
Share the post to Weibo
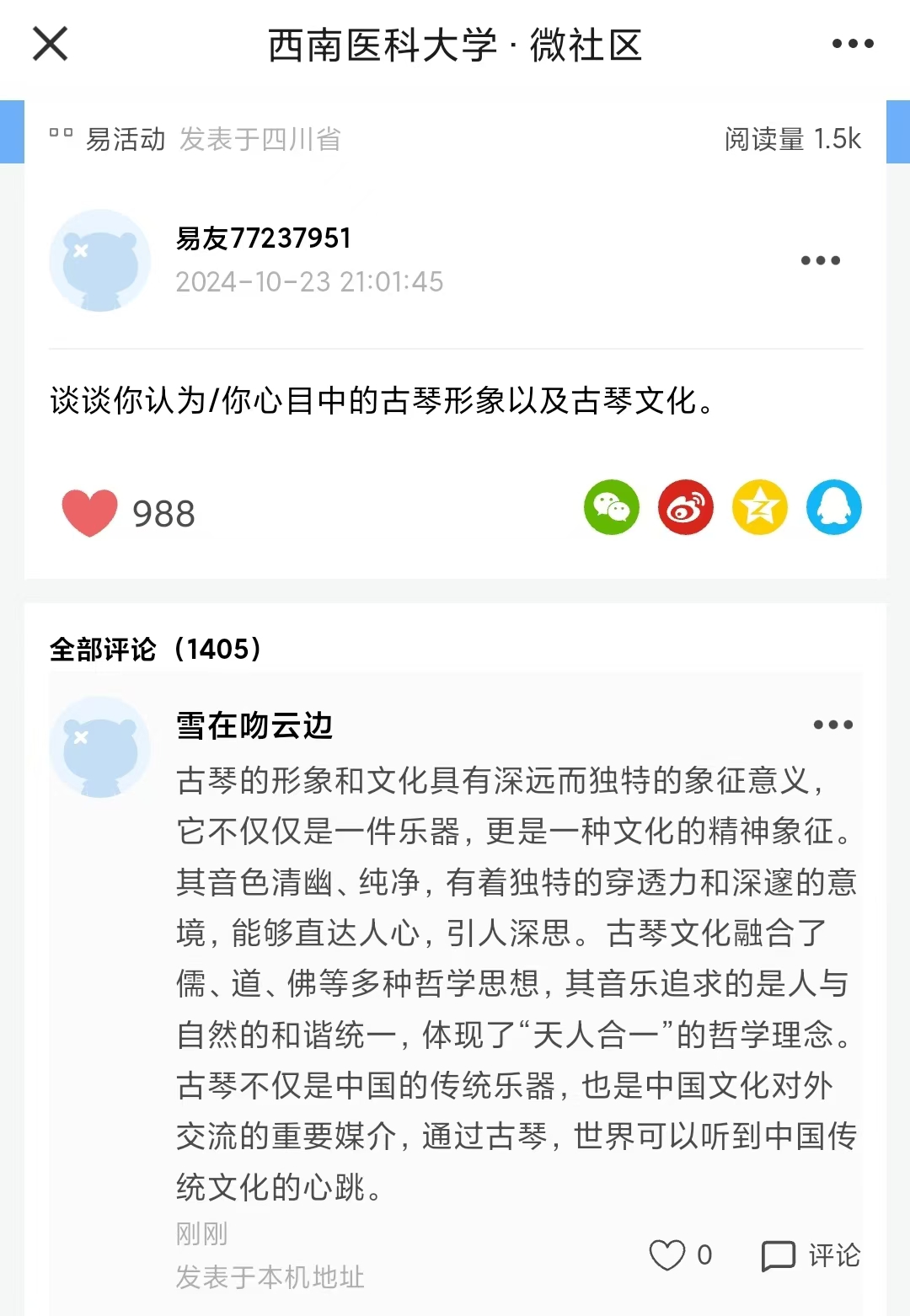686,507
